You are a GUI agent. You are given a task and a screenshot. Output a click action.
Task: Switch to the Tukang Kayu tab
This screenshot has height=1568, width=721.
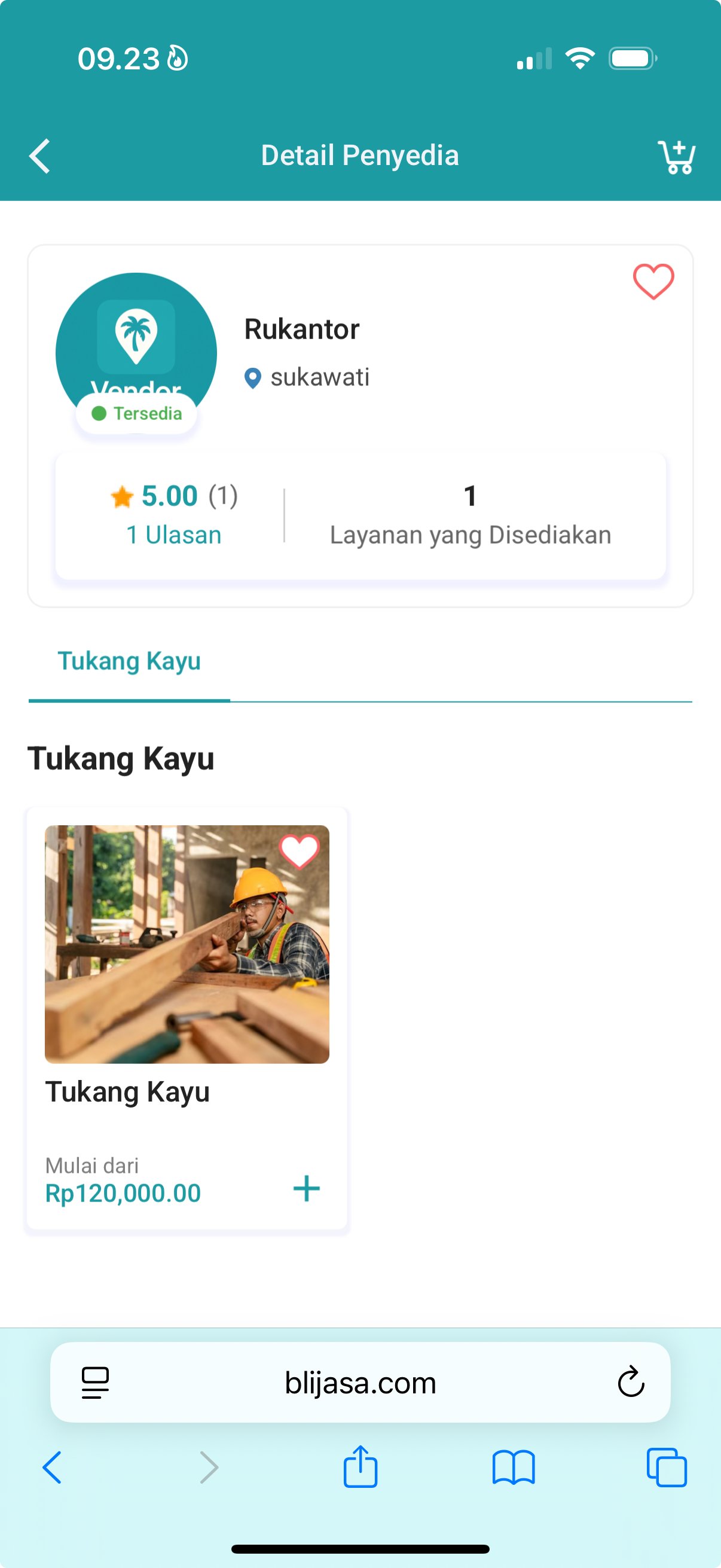point(129,660)
